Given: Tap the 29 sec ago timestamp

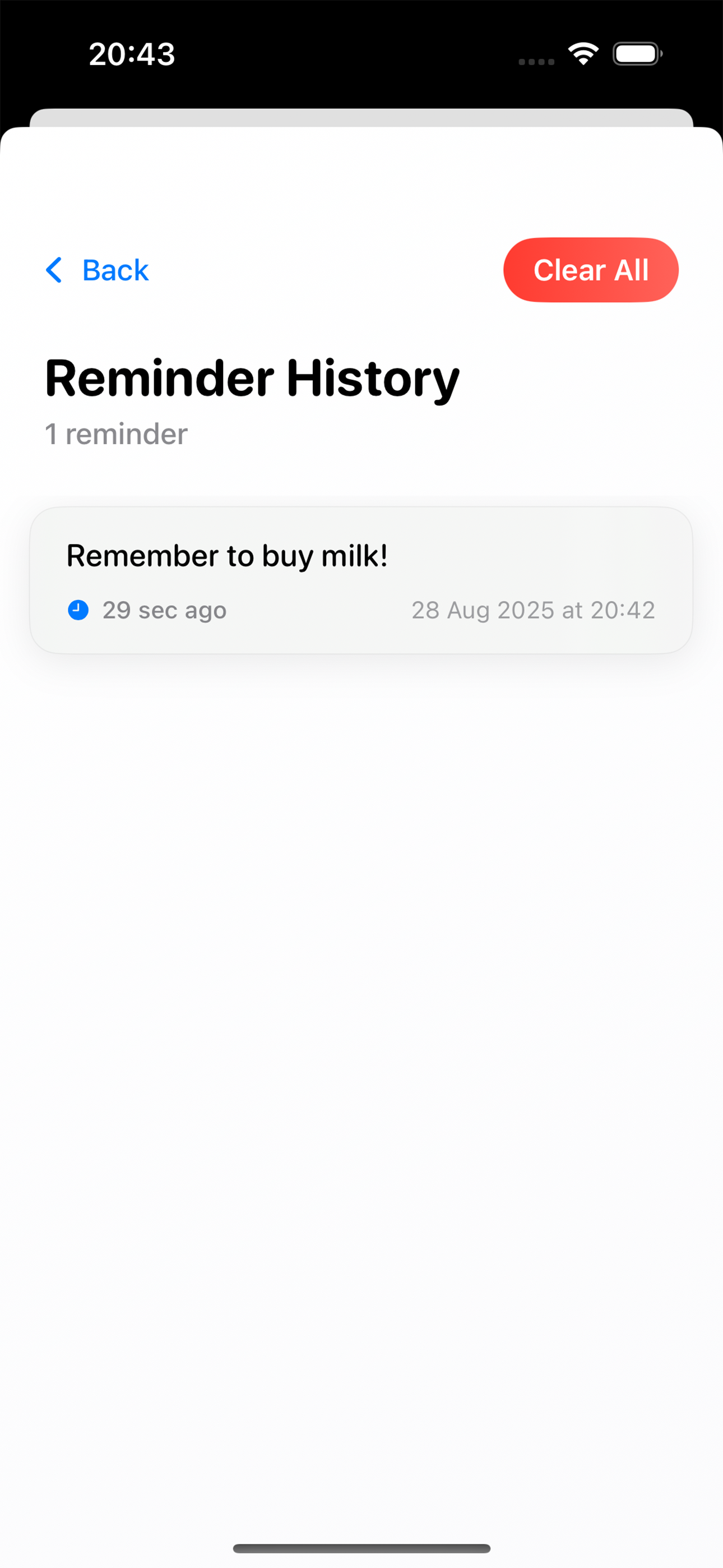Looking at the screenshot, I should click(164, 610).
